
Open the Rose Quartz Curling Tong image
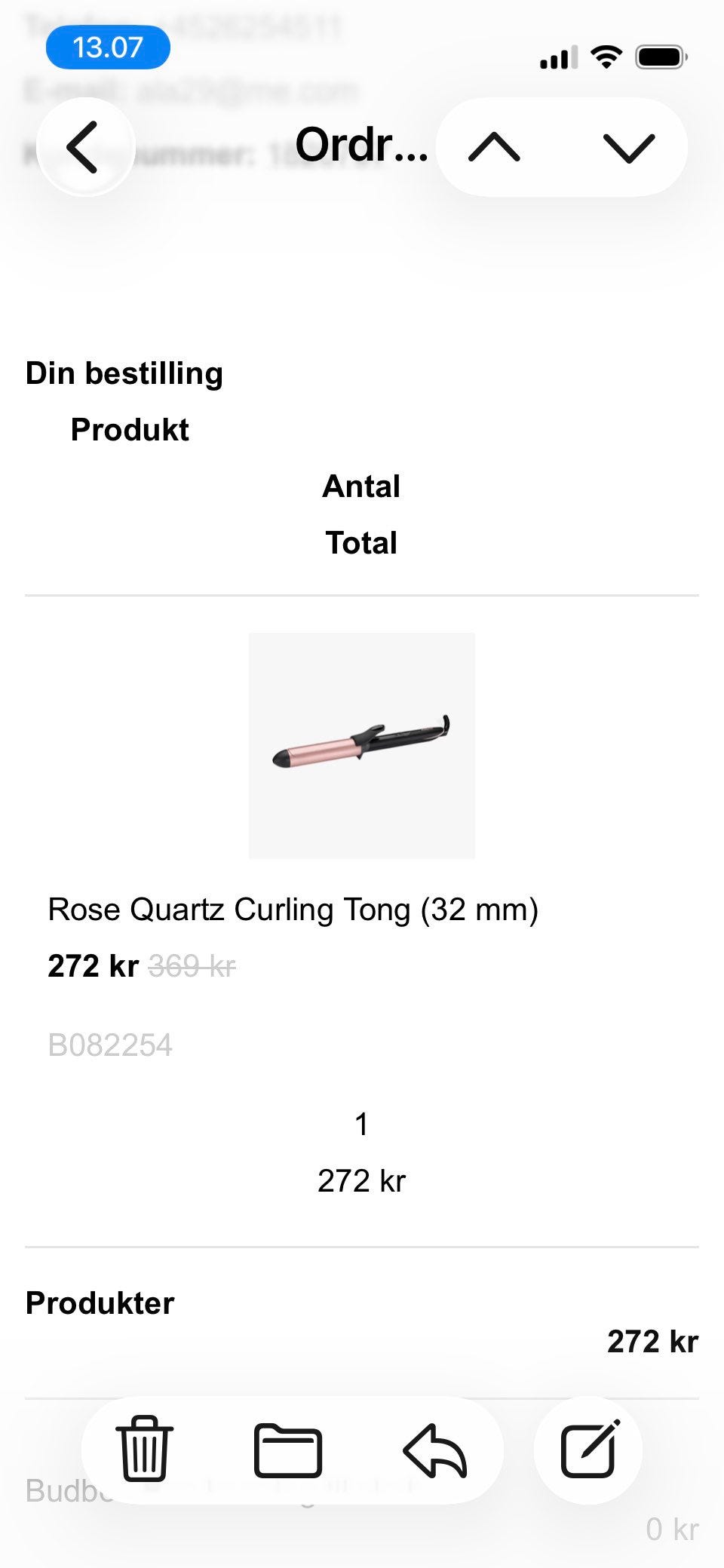(362, 745)
